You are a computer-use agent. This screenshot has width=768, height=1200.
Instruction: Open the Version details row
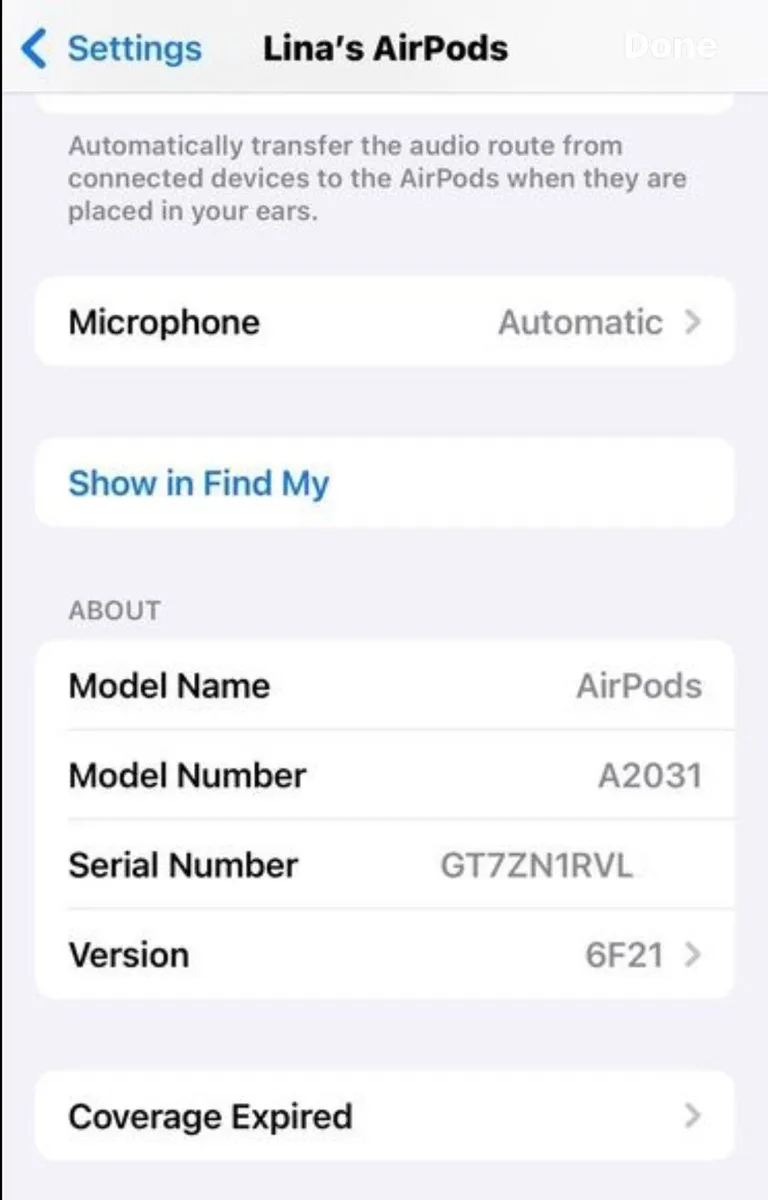click(384, 954)
